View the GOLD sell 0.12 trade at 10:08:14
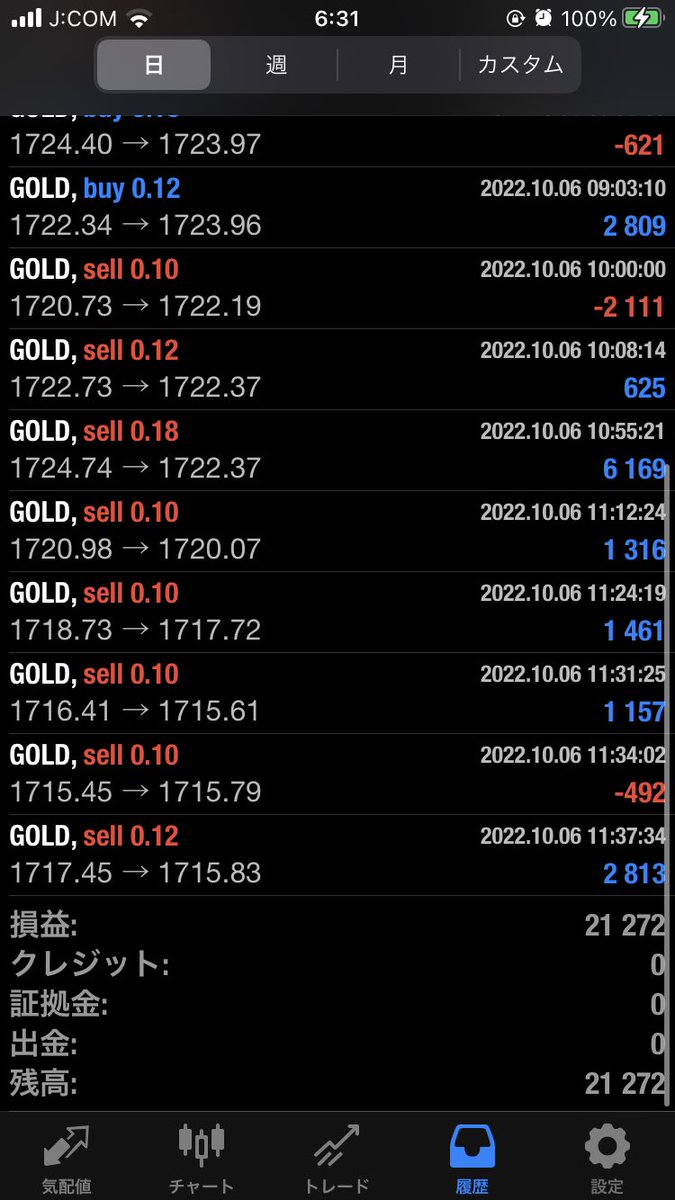 [337, 369]
